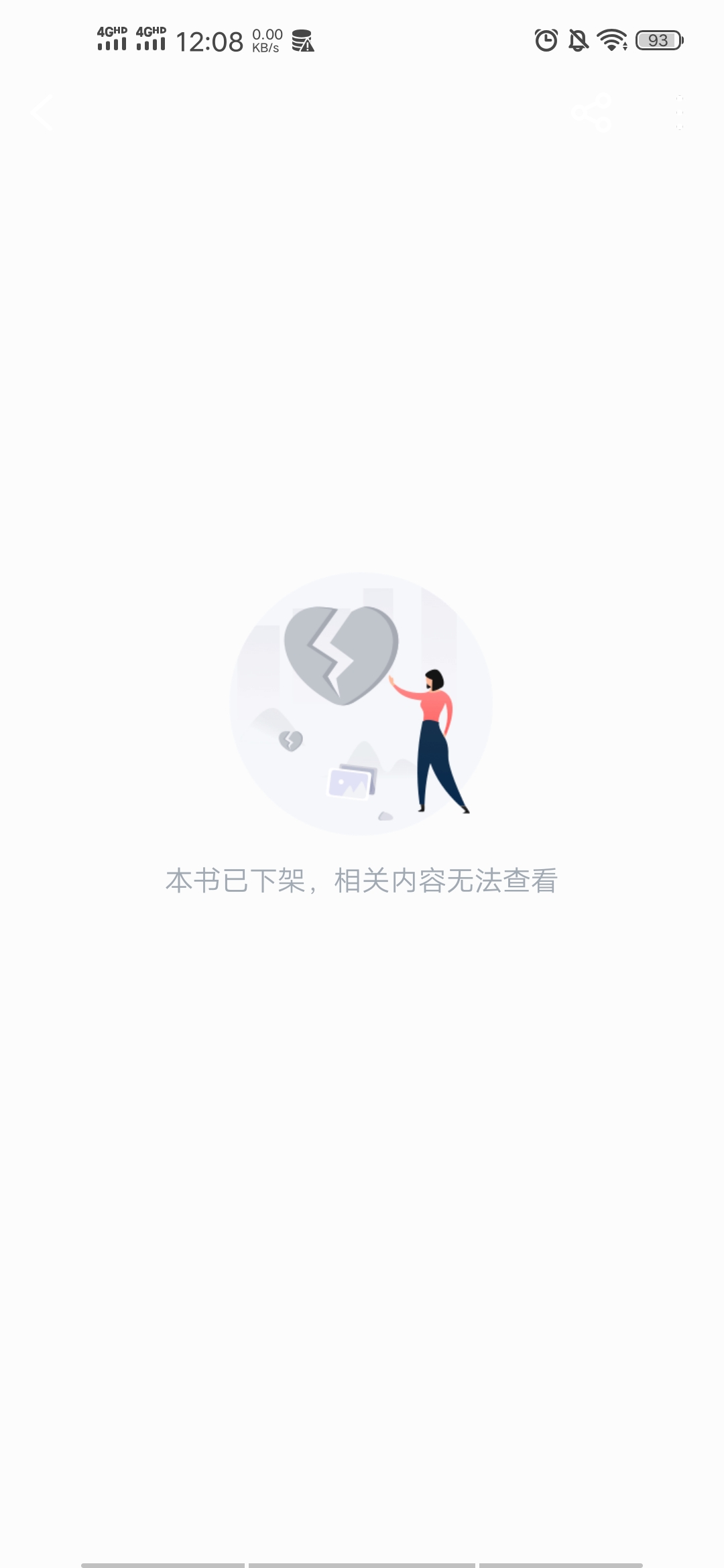Open the overflow menu

click(680, 113)
